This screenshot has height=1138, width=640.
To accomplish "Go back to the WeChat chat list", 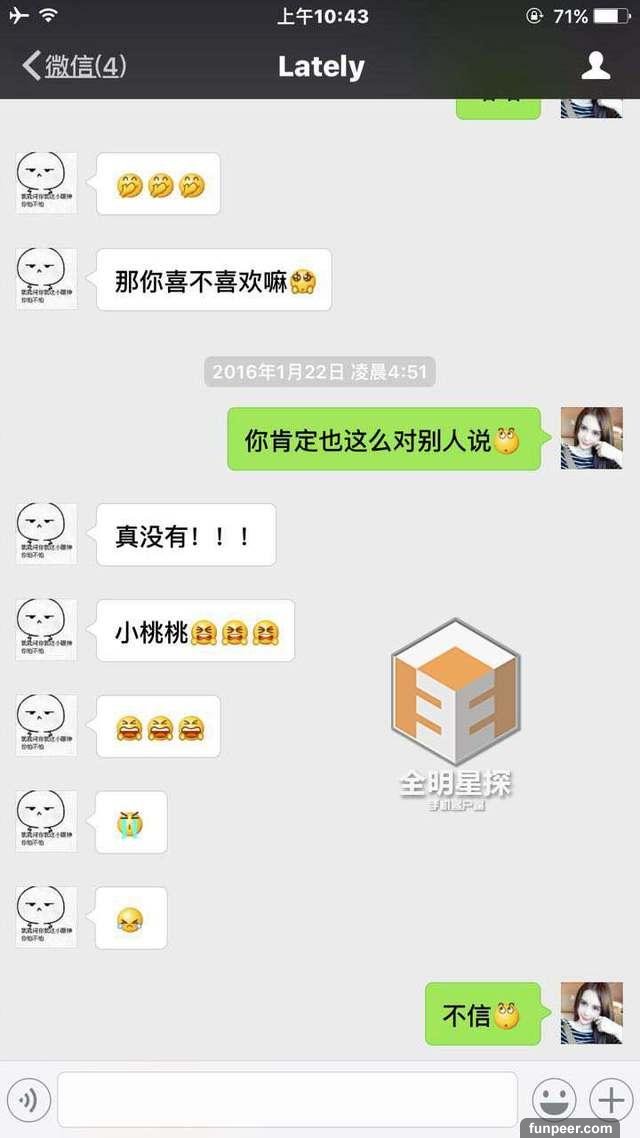I will (72, 67).
